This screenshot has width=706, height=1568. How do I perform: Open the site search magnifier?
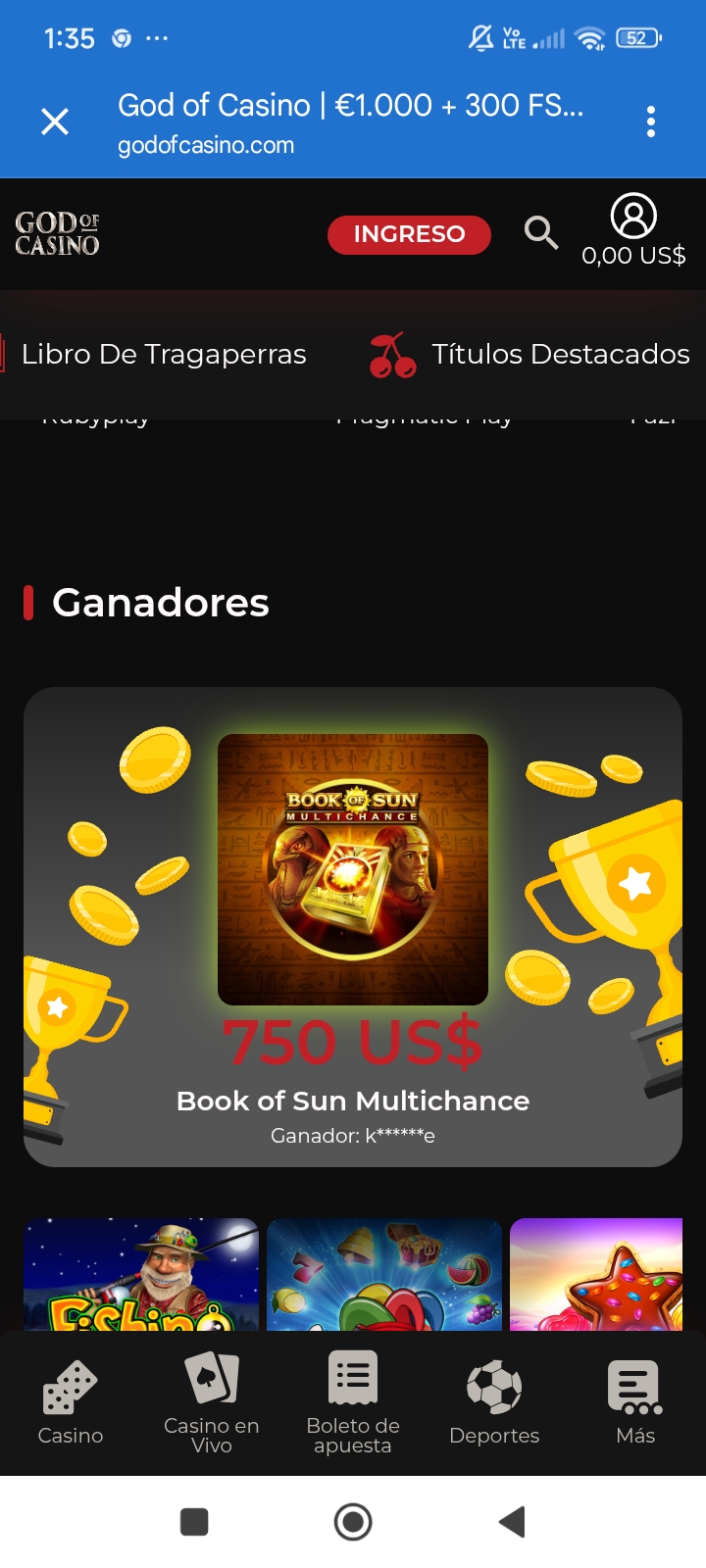coord(540,233)
